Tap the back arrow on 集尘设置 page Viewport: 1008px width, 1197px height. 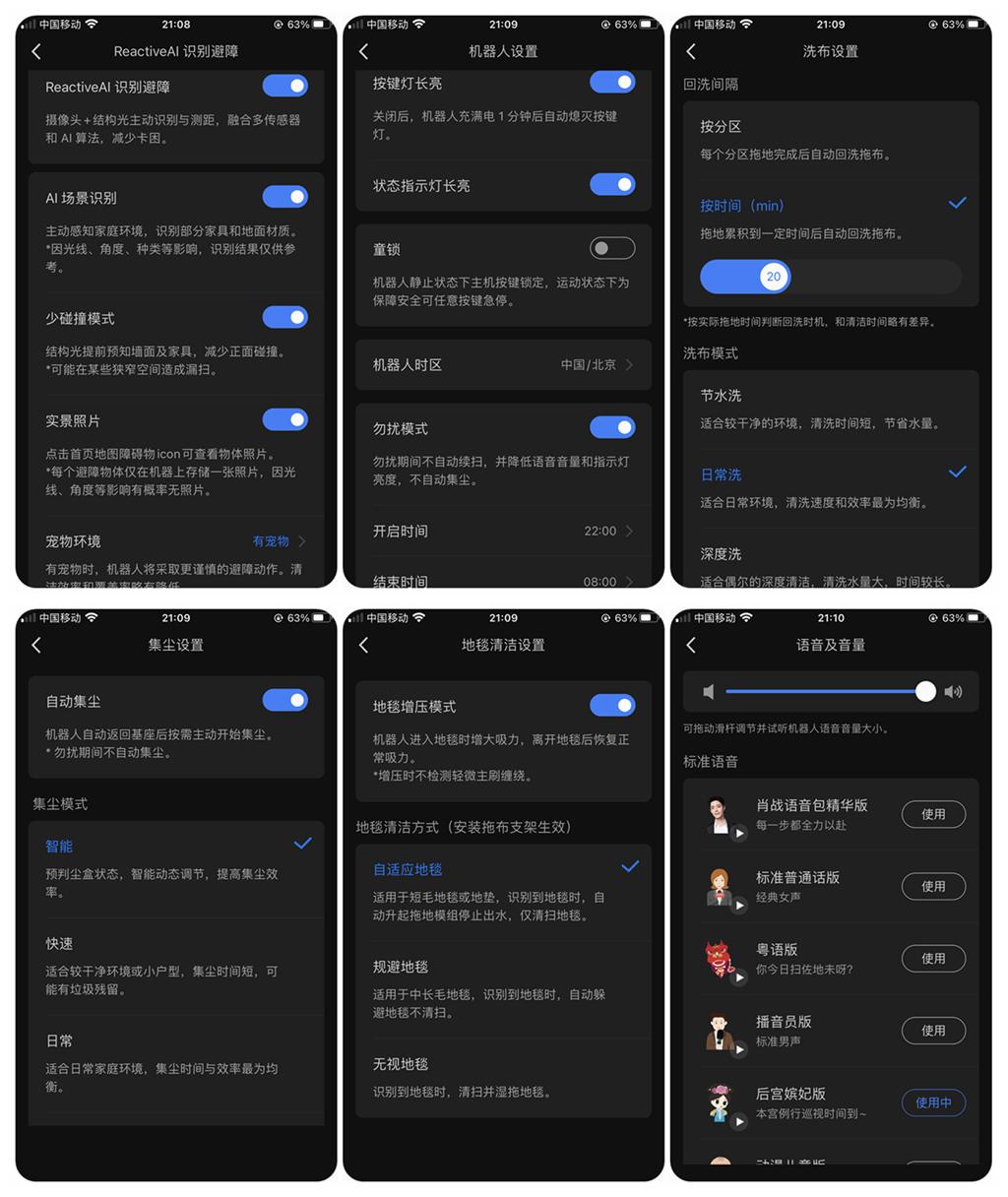[x=36, y=645]
